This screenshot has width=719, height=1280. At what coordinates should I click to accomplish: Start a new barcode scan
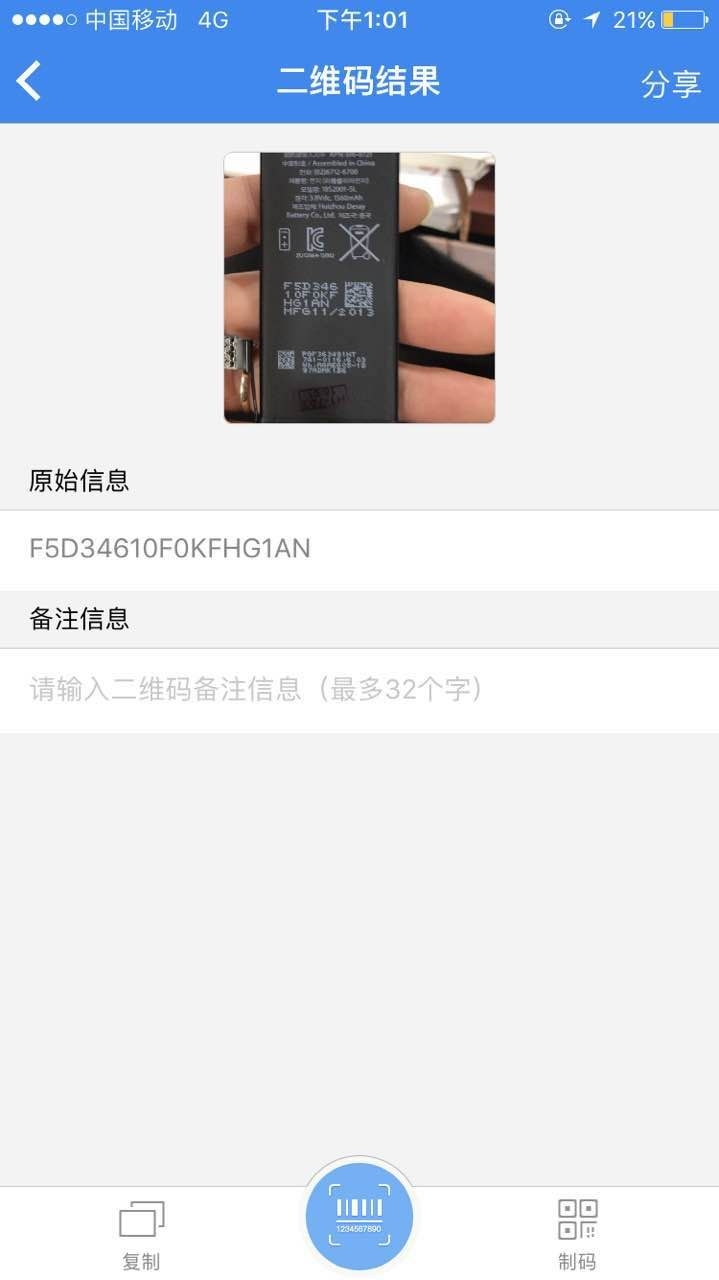pyautogui.click(x=359, y=1217)
